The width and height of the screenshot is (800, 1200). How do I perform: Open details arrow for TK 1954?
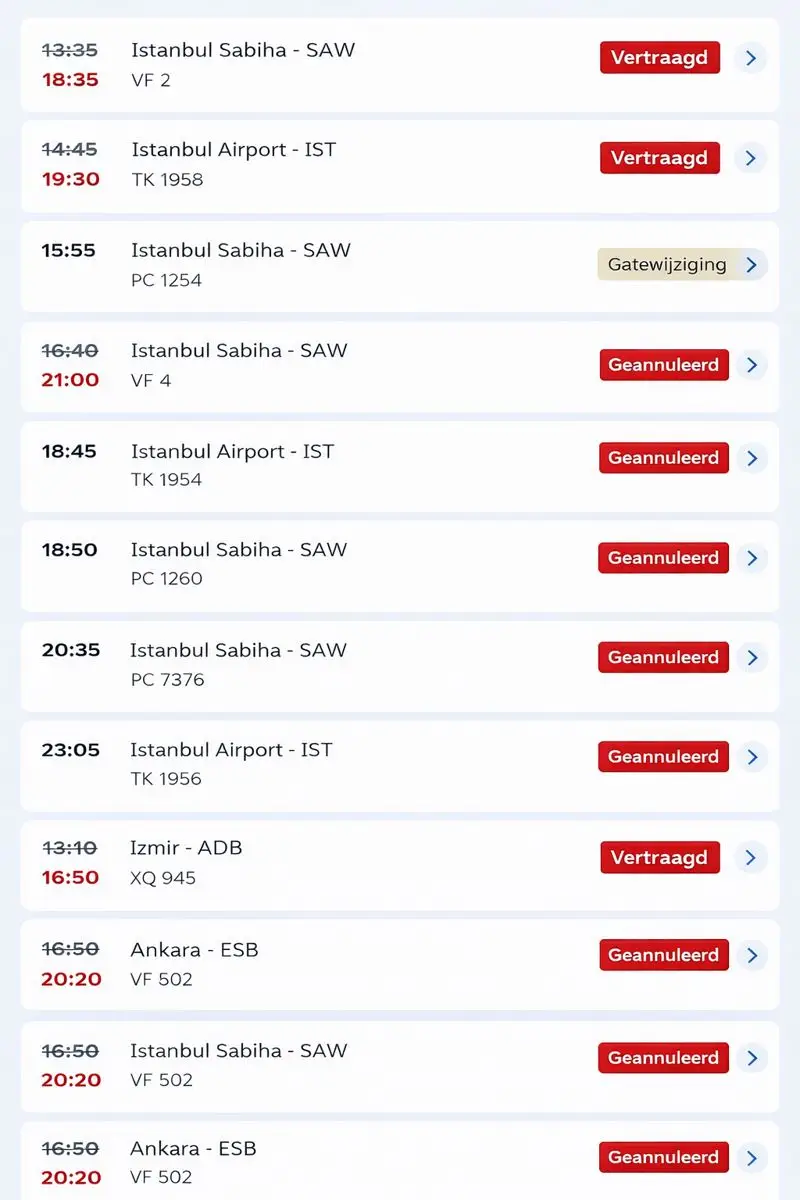pos(752,458)
